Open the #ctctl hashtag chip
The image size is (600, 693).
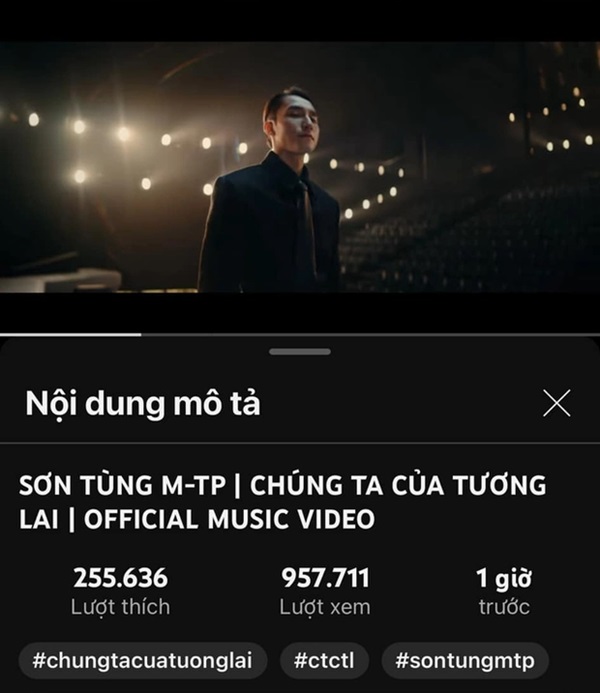(324, 661)
